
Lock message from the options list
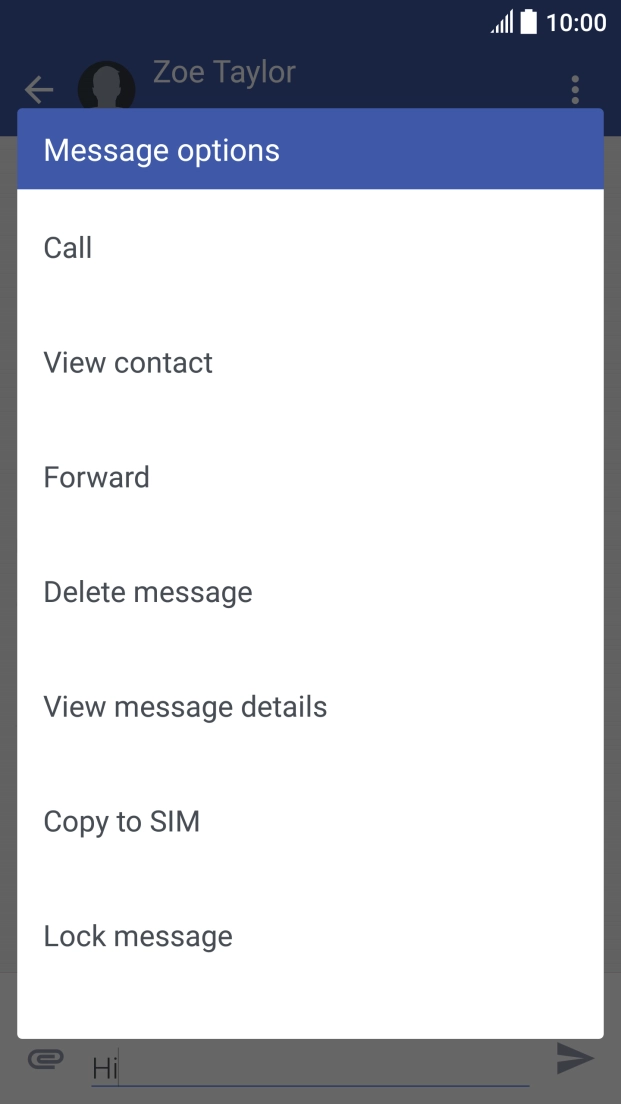[x=138, y=937]
